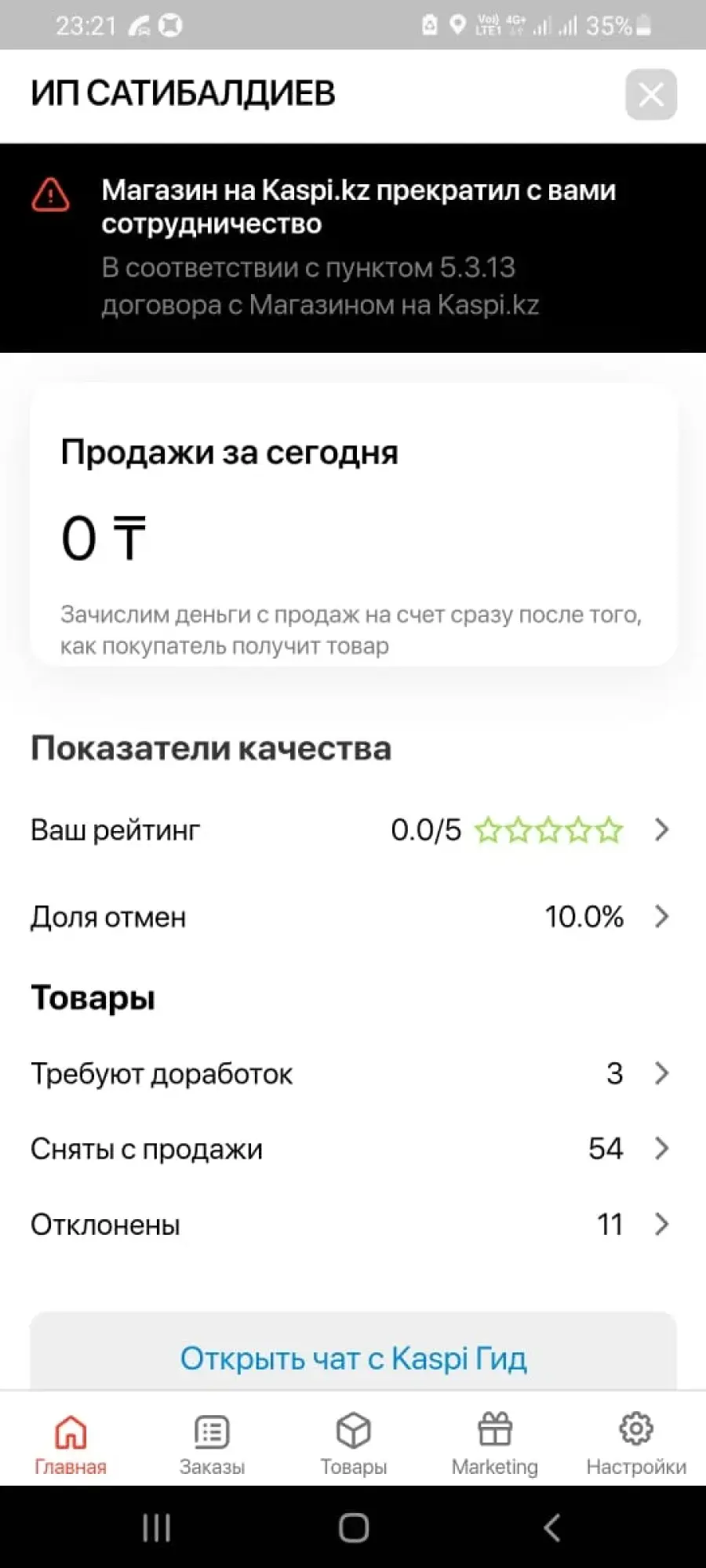Go to the Заказы tab
706x1568 pixels.
[212, 1444]
